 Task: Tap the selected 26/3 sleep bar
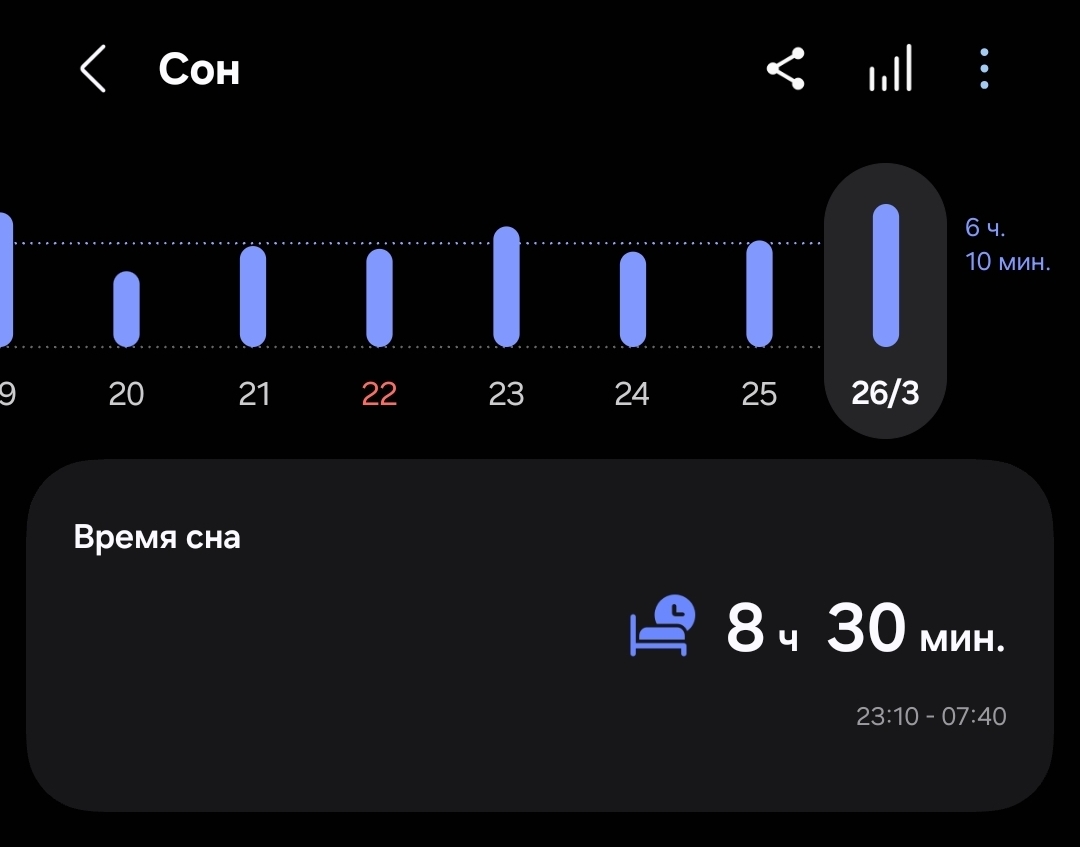(x=885, y=276)
